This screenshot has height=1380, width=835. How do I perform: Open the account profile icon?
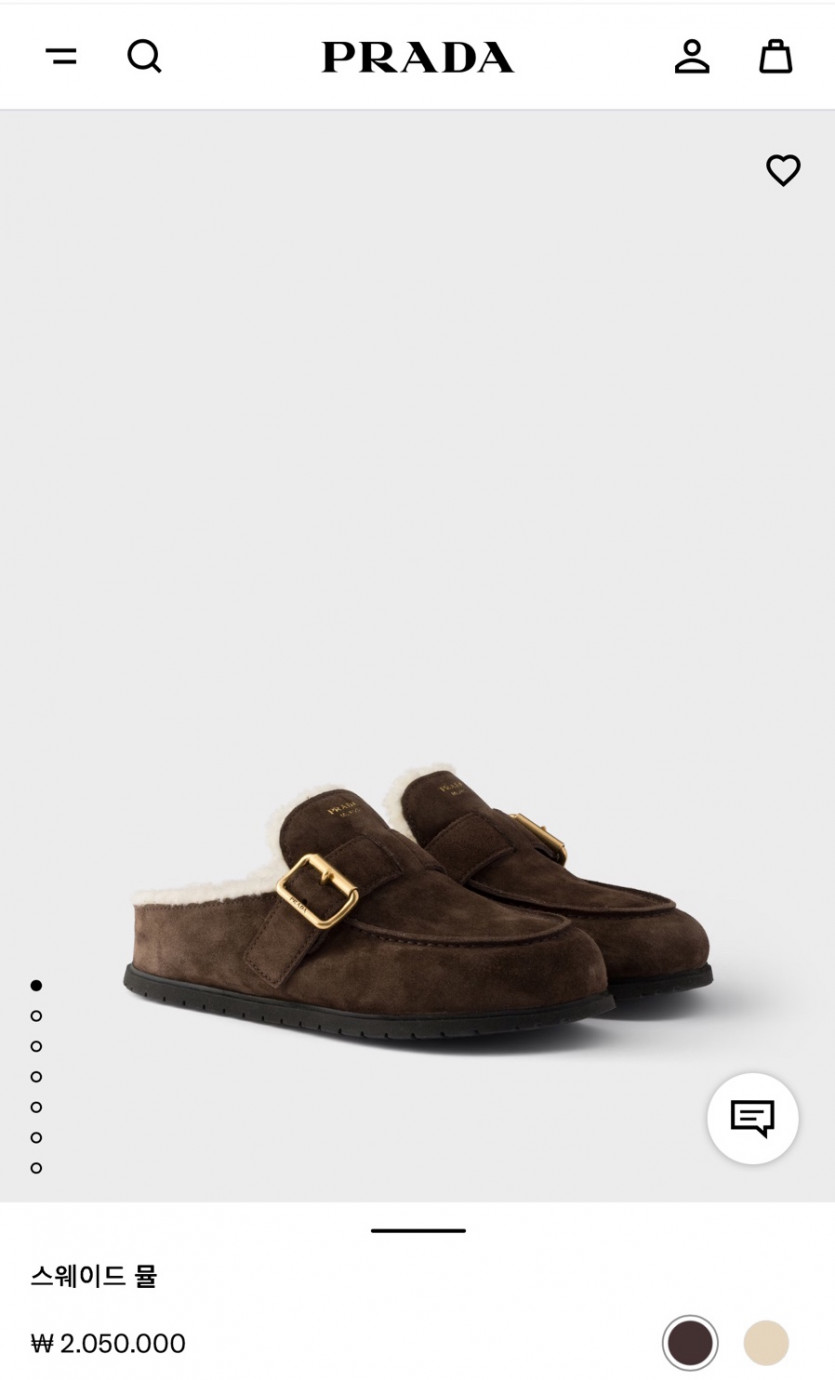[x=692, y=56]
